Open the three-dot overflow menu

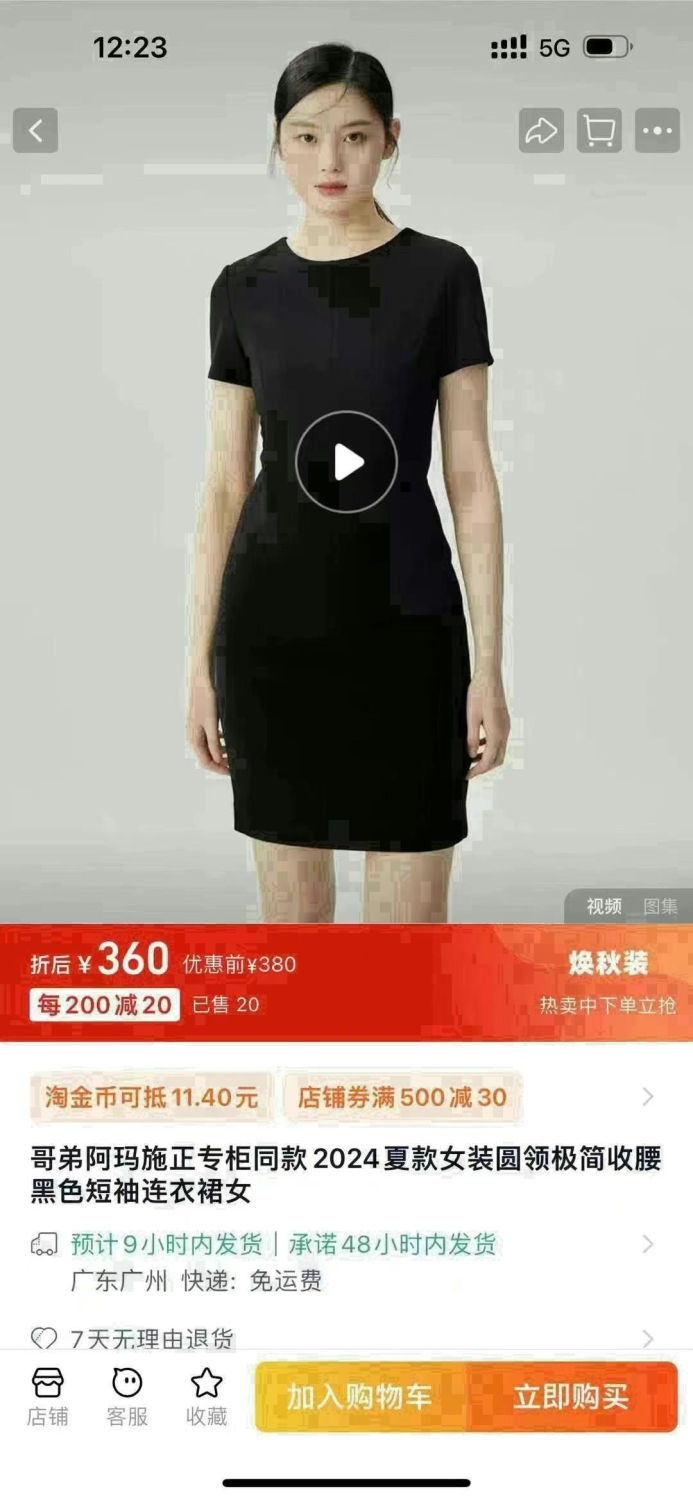coord(657,131)
